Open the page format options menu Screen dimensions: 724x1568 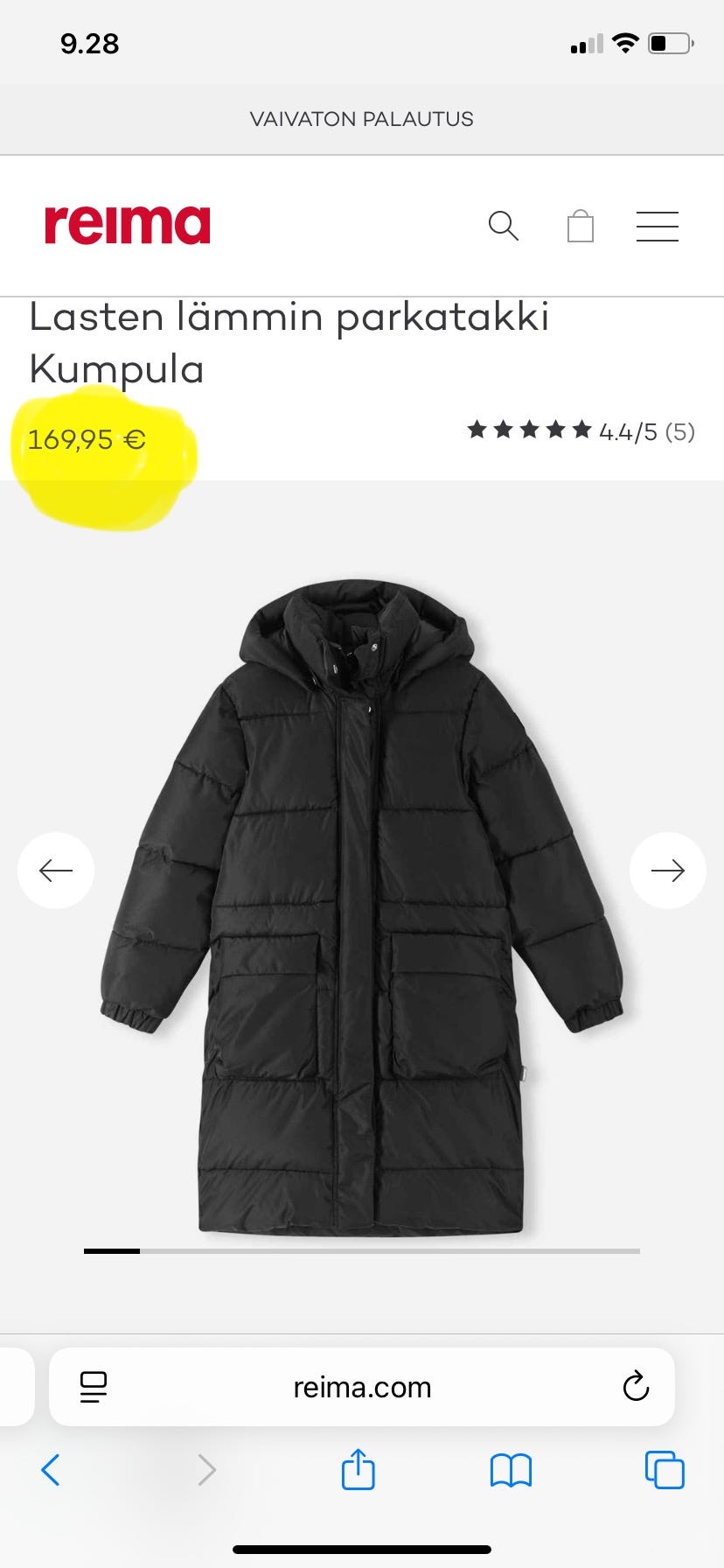click(x=93, y=1387)
